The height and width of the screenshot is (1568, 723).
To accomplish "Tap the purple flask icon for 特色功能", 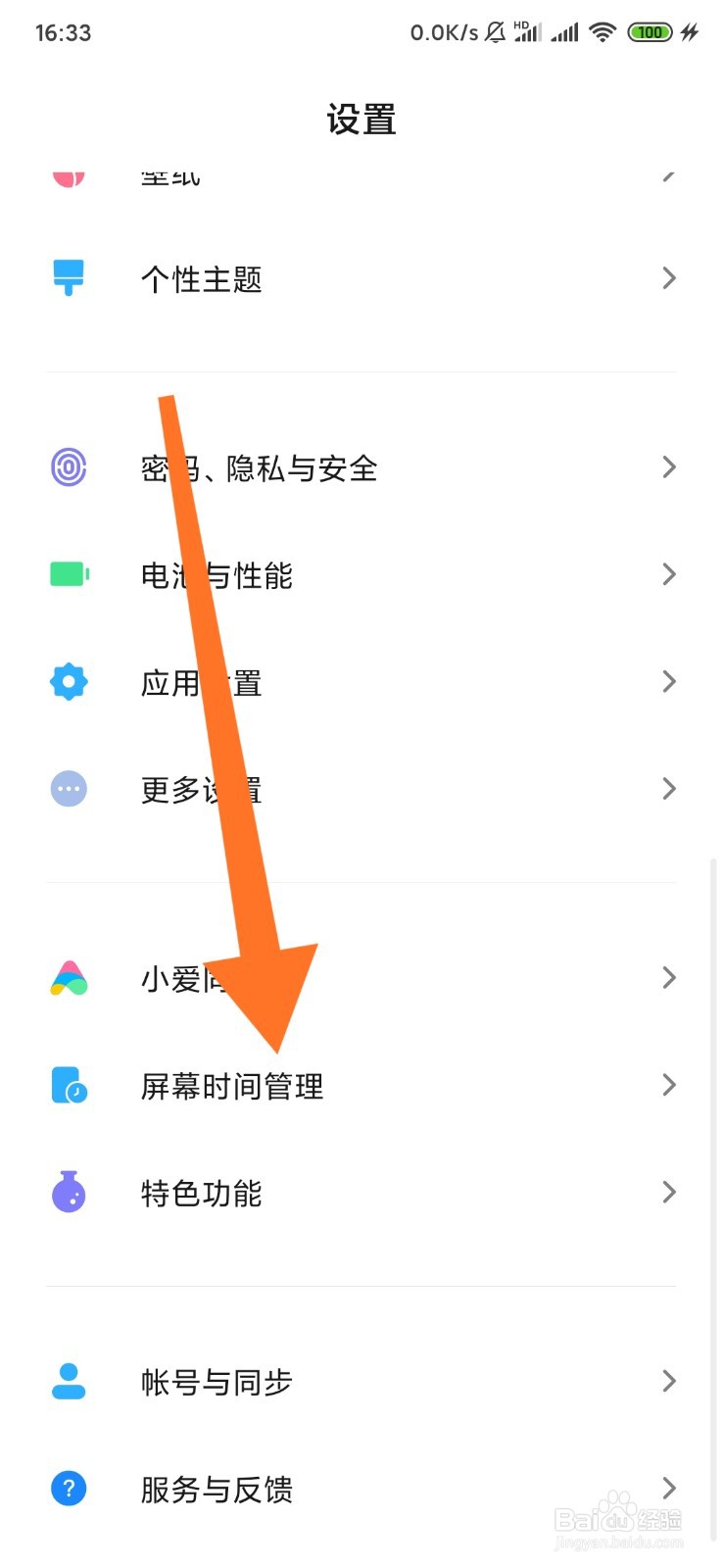I will pyautogui.click(x=68, y=1193).
